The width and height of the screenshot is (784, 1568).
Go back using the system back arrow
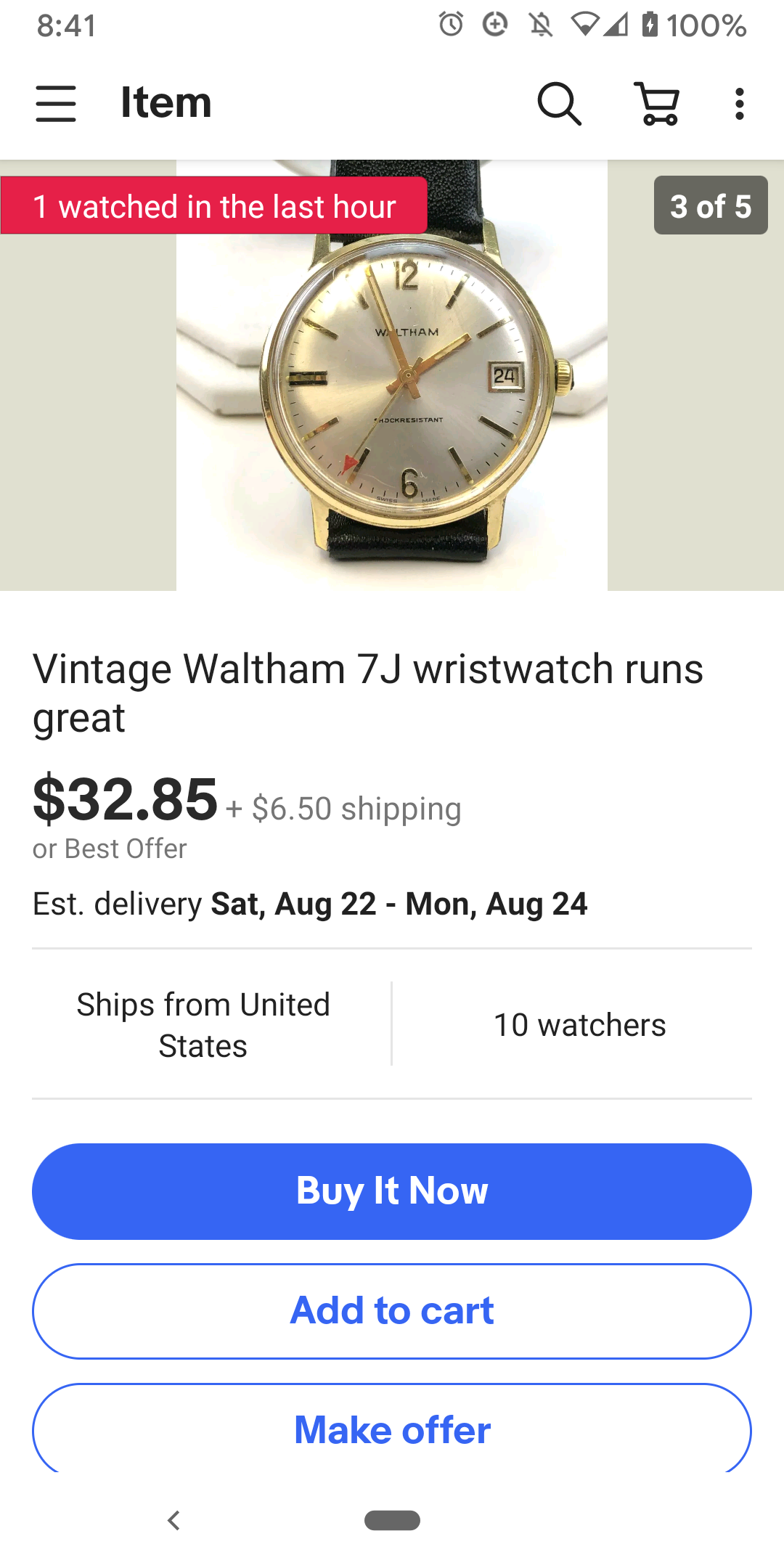click(x=173, y=1520)
